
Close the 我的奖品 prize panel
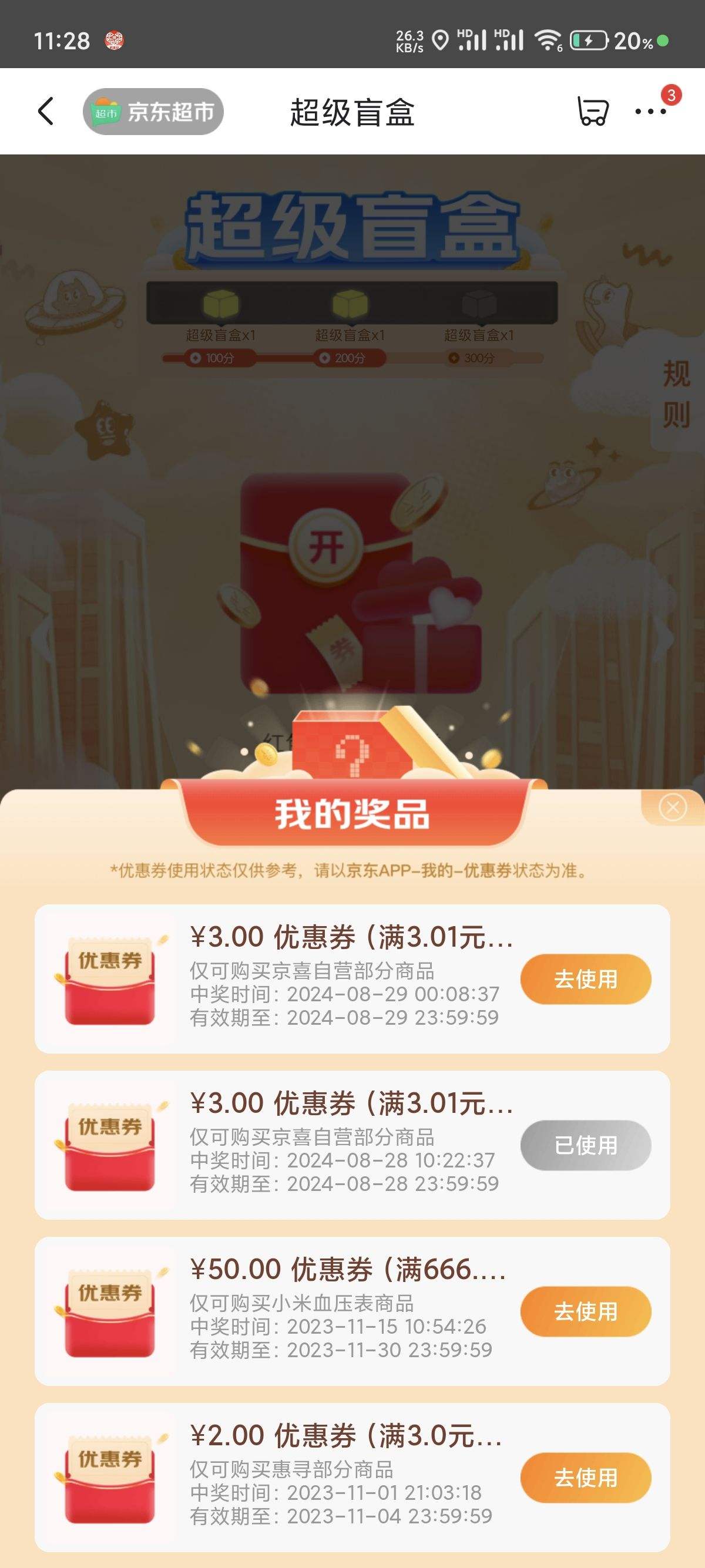coord(672,807)
